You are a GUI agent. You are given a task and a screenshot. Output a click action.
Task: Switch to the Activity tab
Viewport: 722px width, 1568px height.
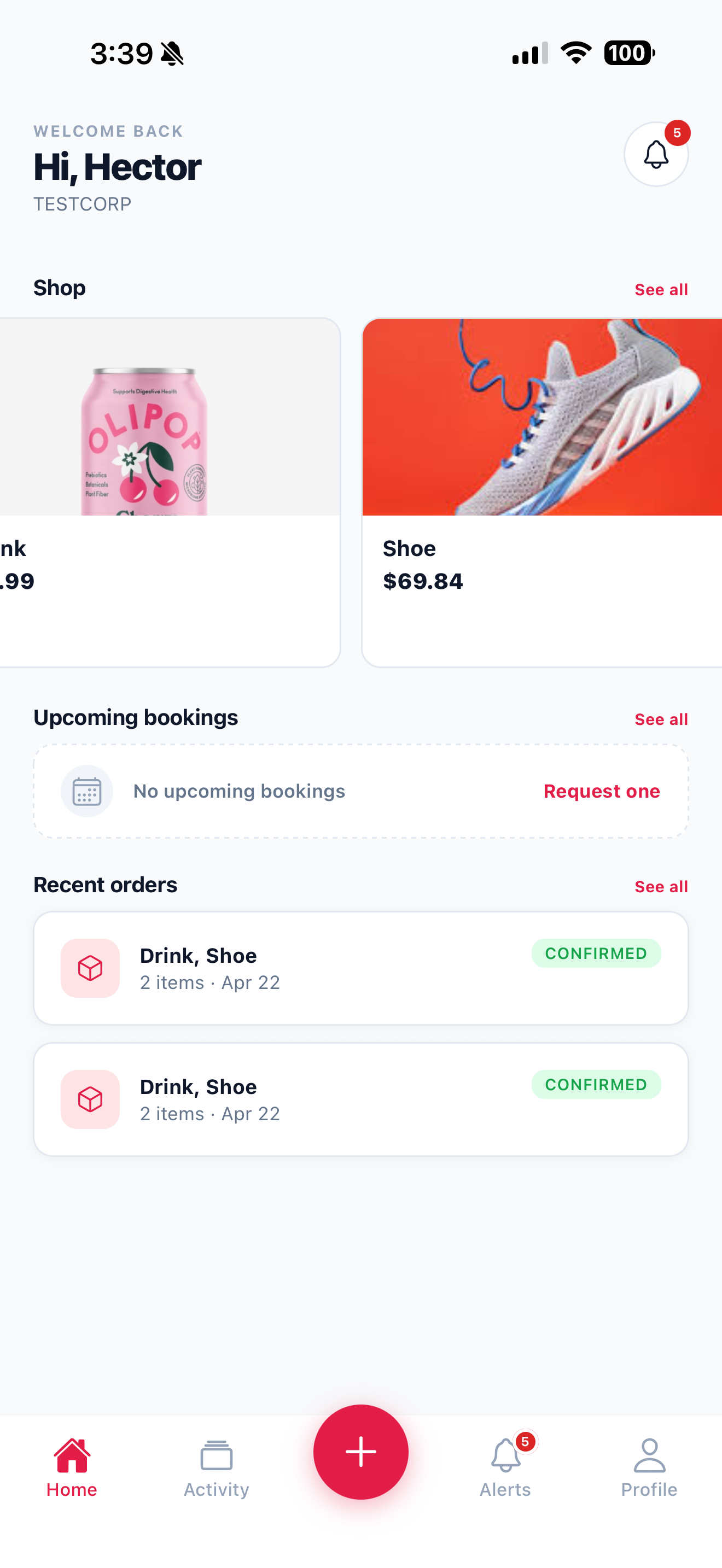(216, 1467)
